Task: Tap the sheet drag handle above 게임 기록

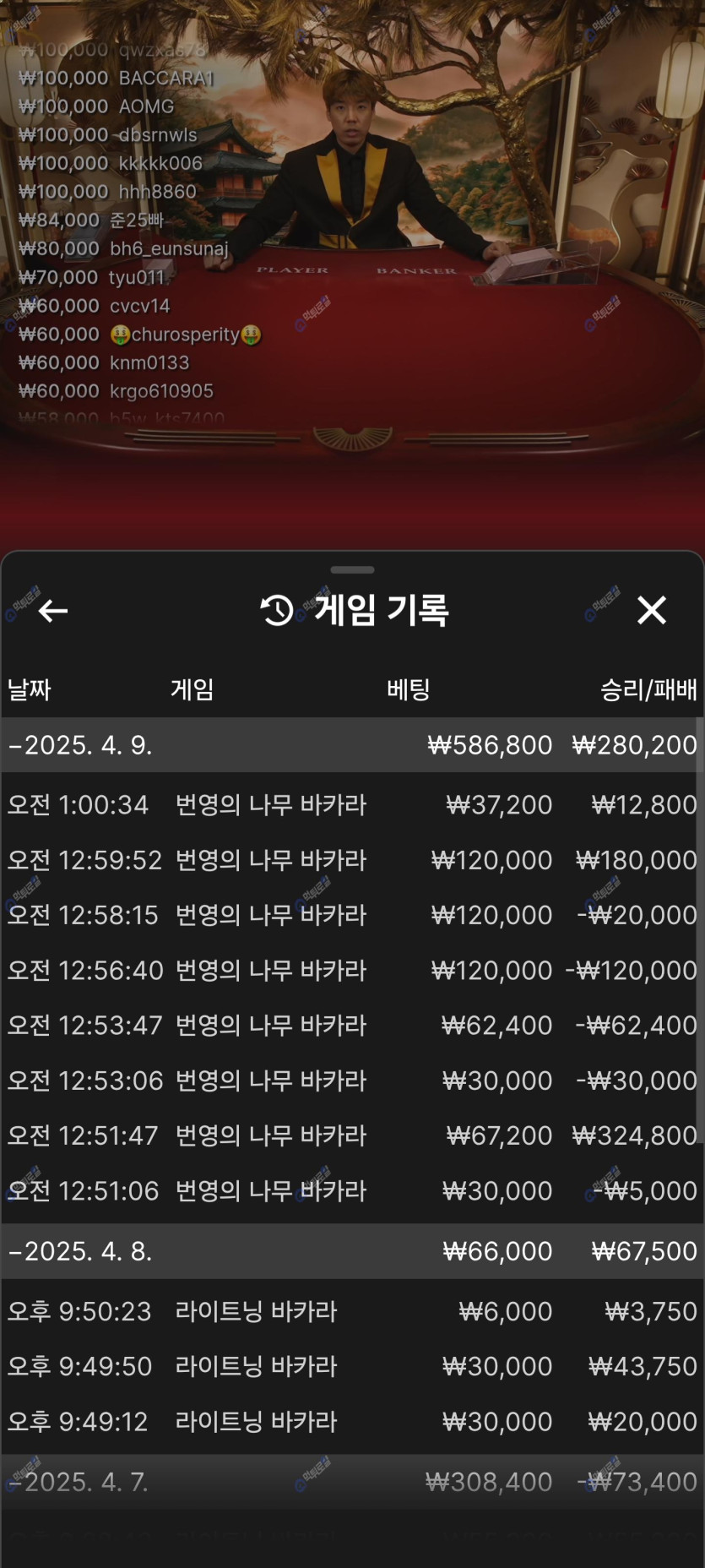Action: point(352,570)
